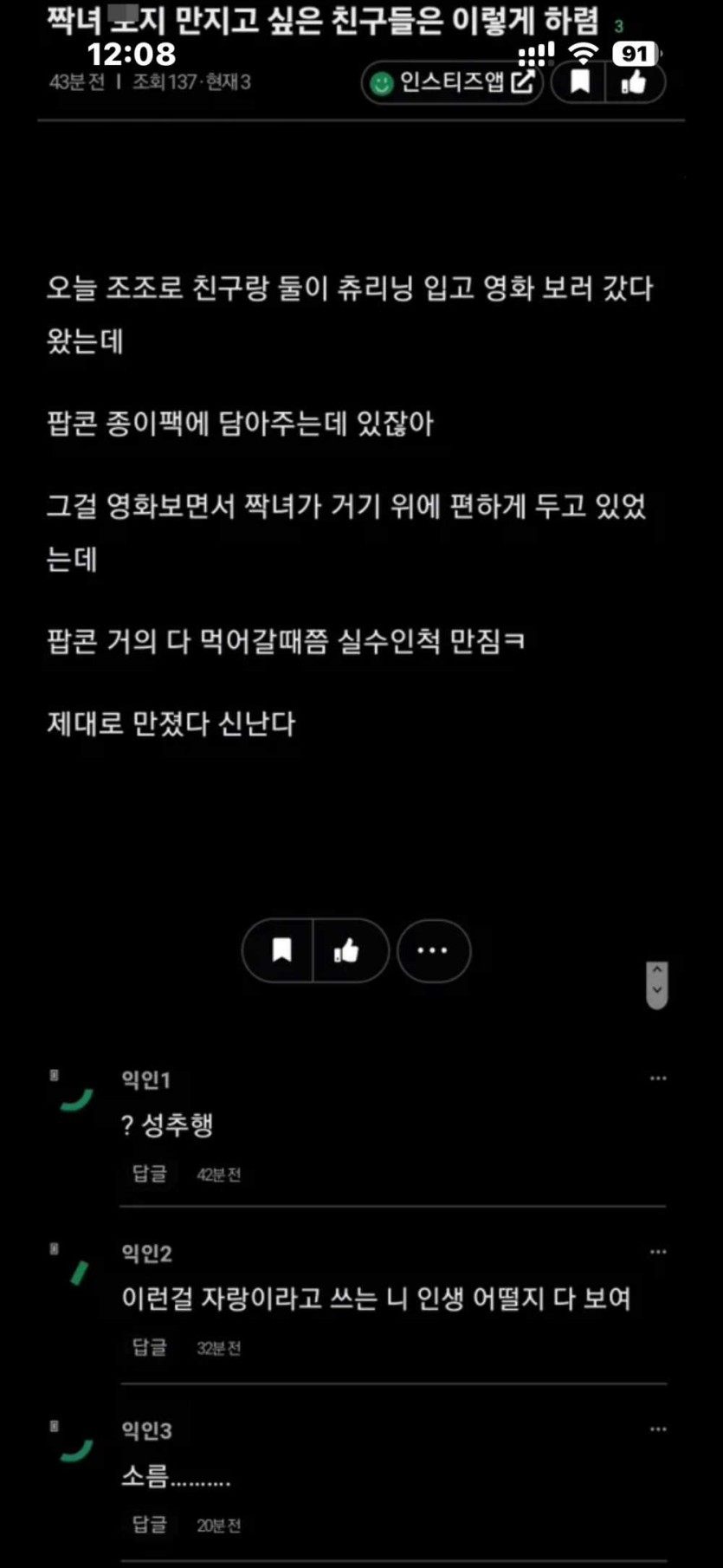The image size is (723, 1568).
Task: Reply to 익인2's comment via 답글
Action: (x=149, y=1347)
